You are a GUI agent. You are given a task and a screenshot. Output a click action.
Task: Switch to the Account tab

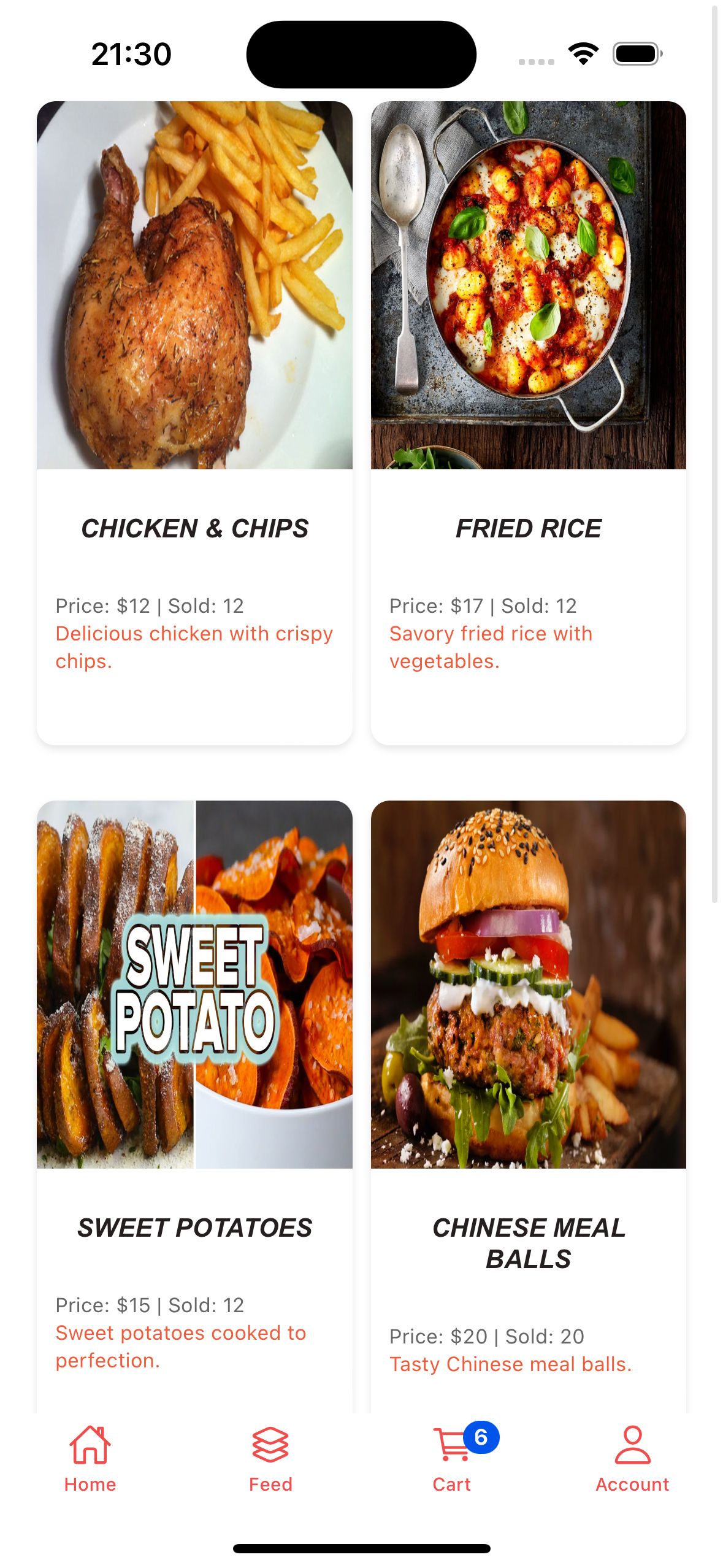[632, 1459]
